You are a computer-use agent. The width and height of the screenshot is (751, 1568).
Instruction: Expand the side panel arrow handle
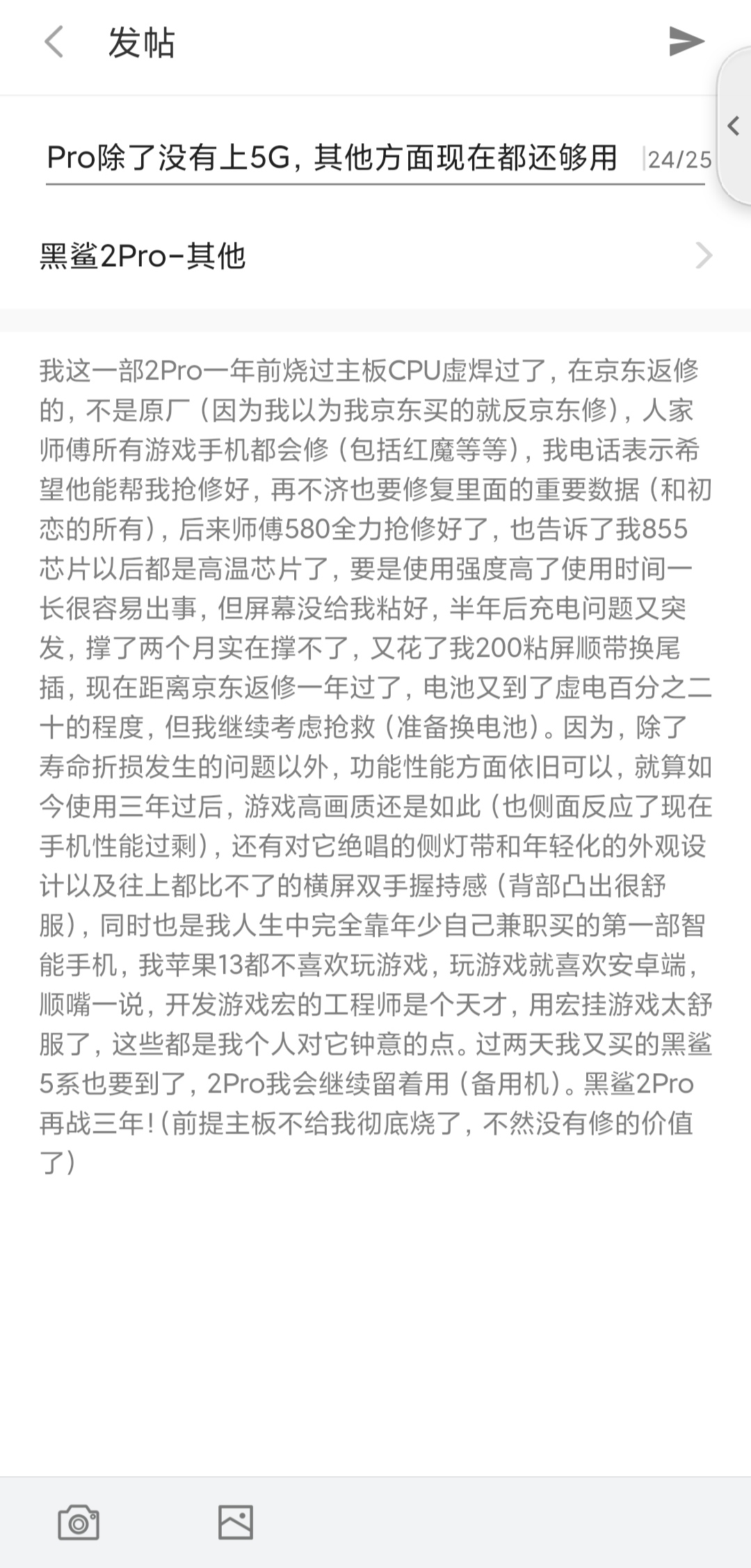734,126
